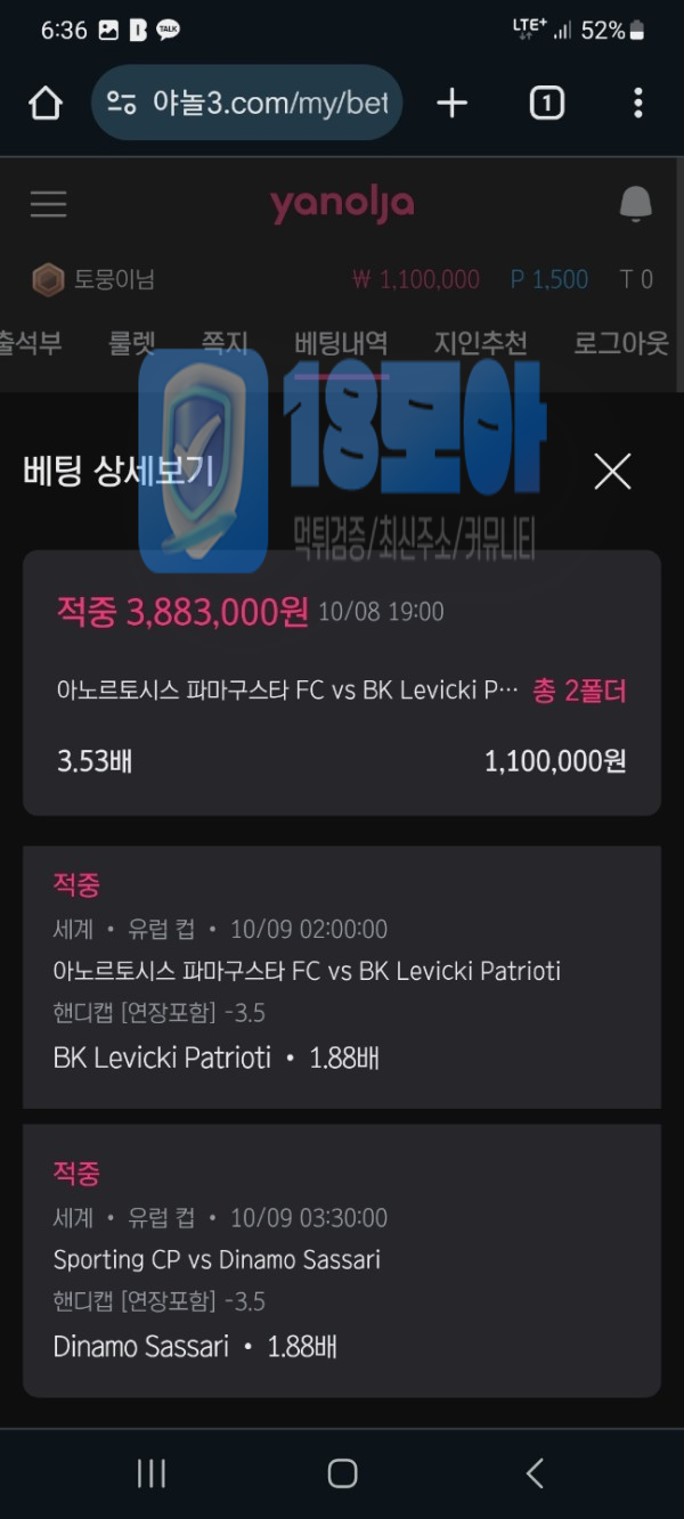Viewport: 689px width, 1519px height.
Task: Go back with system back button
Action: [534, 1472]
